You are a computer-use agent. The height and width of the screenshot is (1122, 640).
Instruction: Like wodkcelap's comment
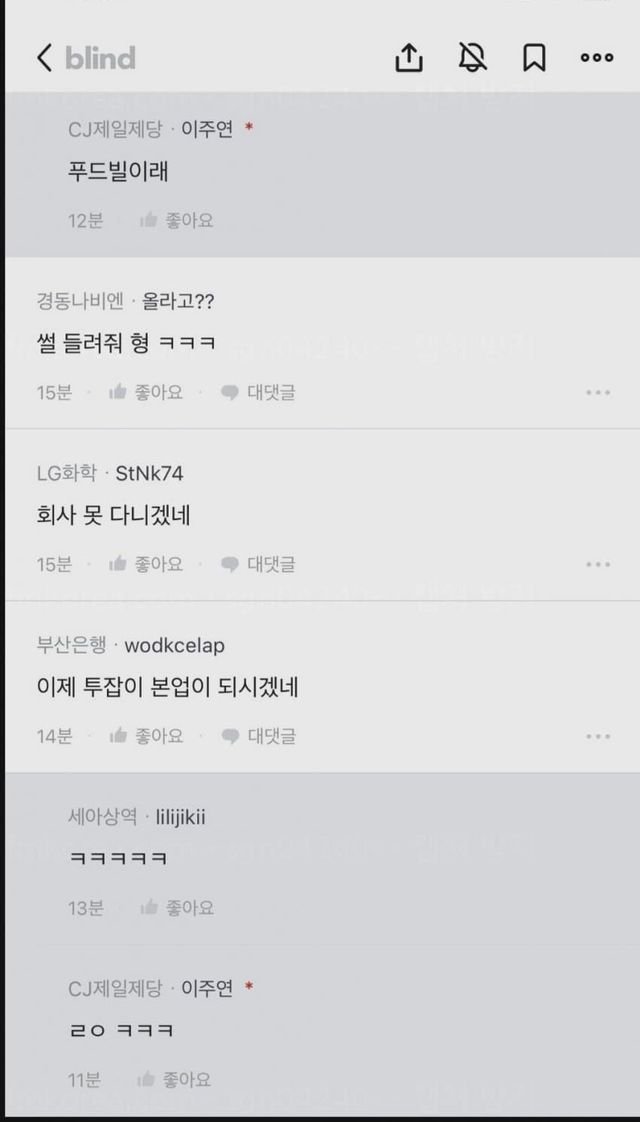[146, 736]
